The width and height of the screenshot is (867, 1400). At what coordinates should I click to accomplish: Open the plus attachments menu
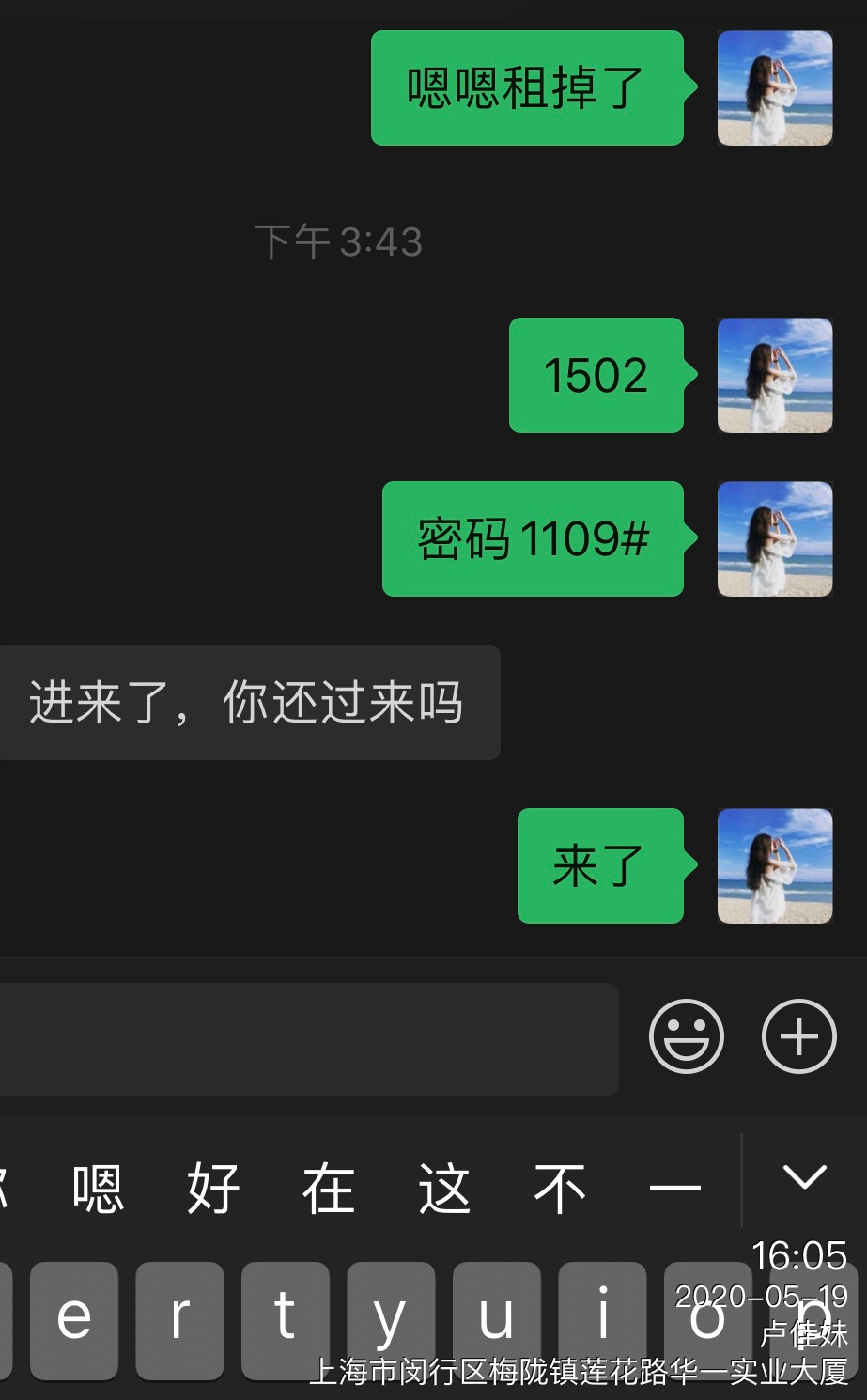point(798,1036)
